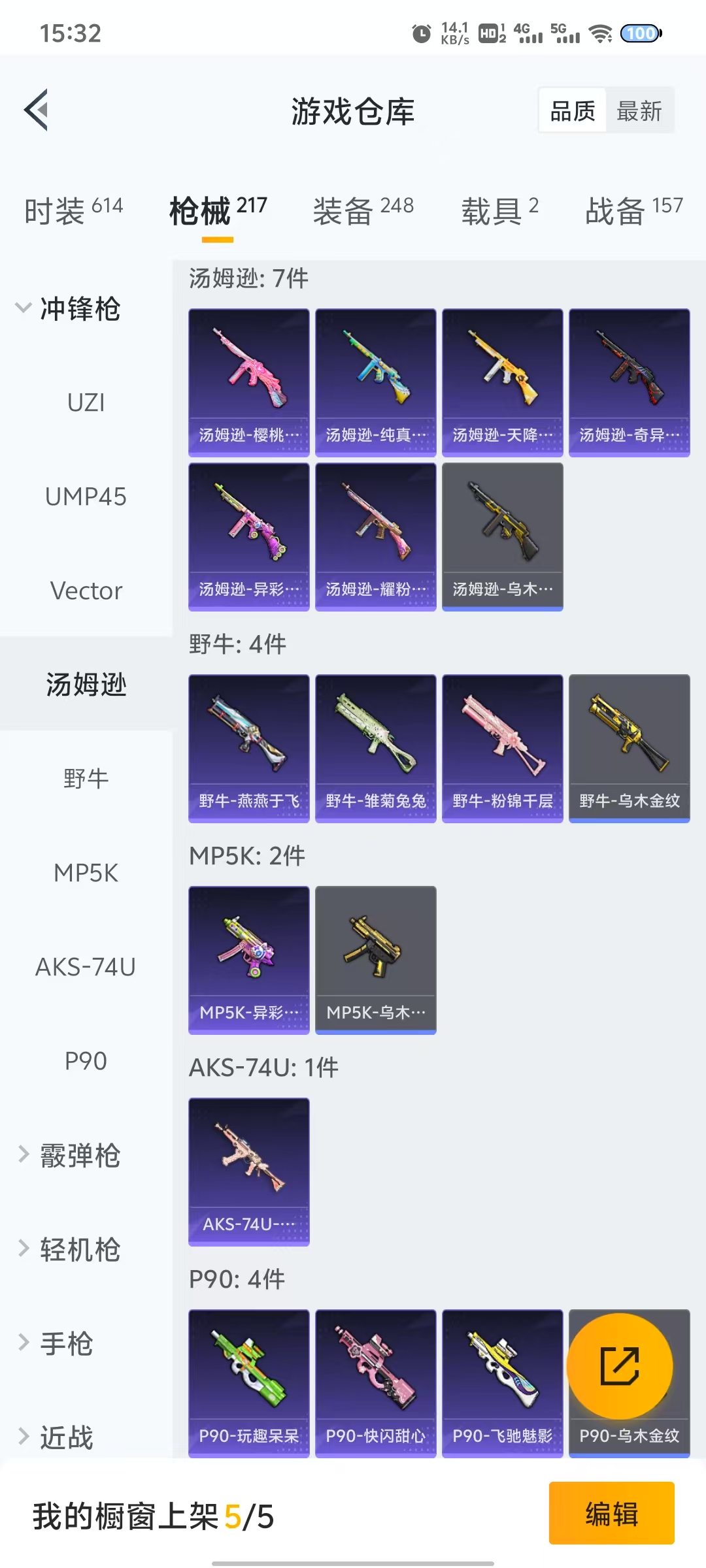Viewport: 706px width, 1568px height.
Task: Select UMP45 in the sidebar
Action: [x=86, y=497]
